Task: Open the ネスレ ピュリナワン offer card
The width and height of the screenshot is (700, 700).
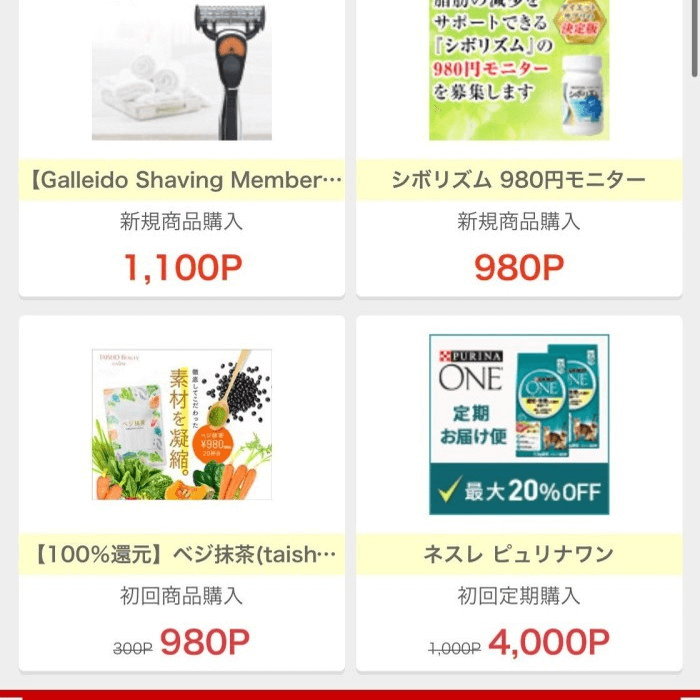Action: point(518,553)
